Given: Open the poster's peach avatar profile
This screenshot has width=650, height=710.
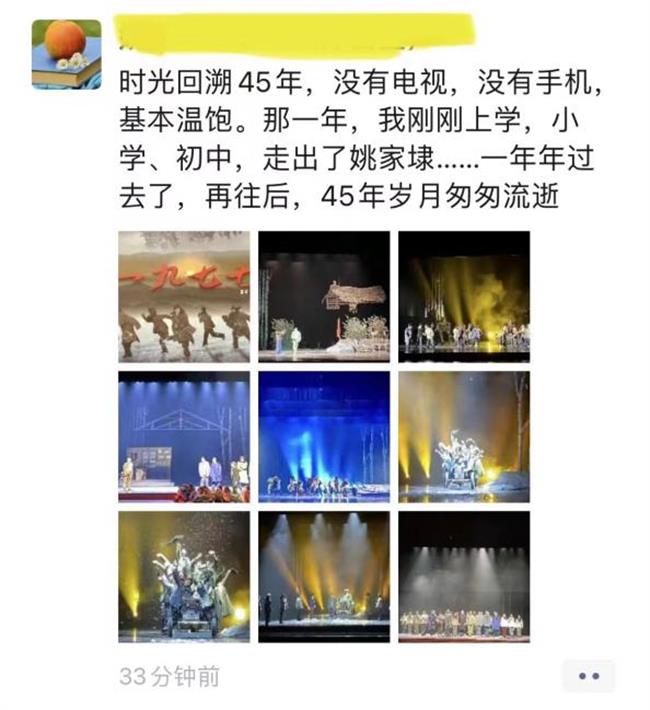Looking at the screenshot, I should pyautogui.click(x=66, y=54).
